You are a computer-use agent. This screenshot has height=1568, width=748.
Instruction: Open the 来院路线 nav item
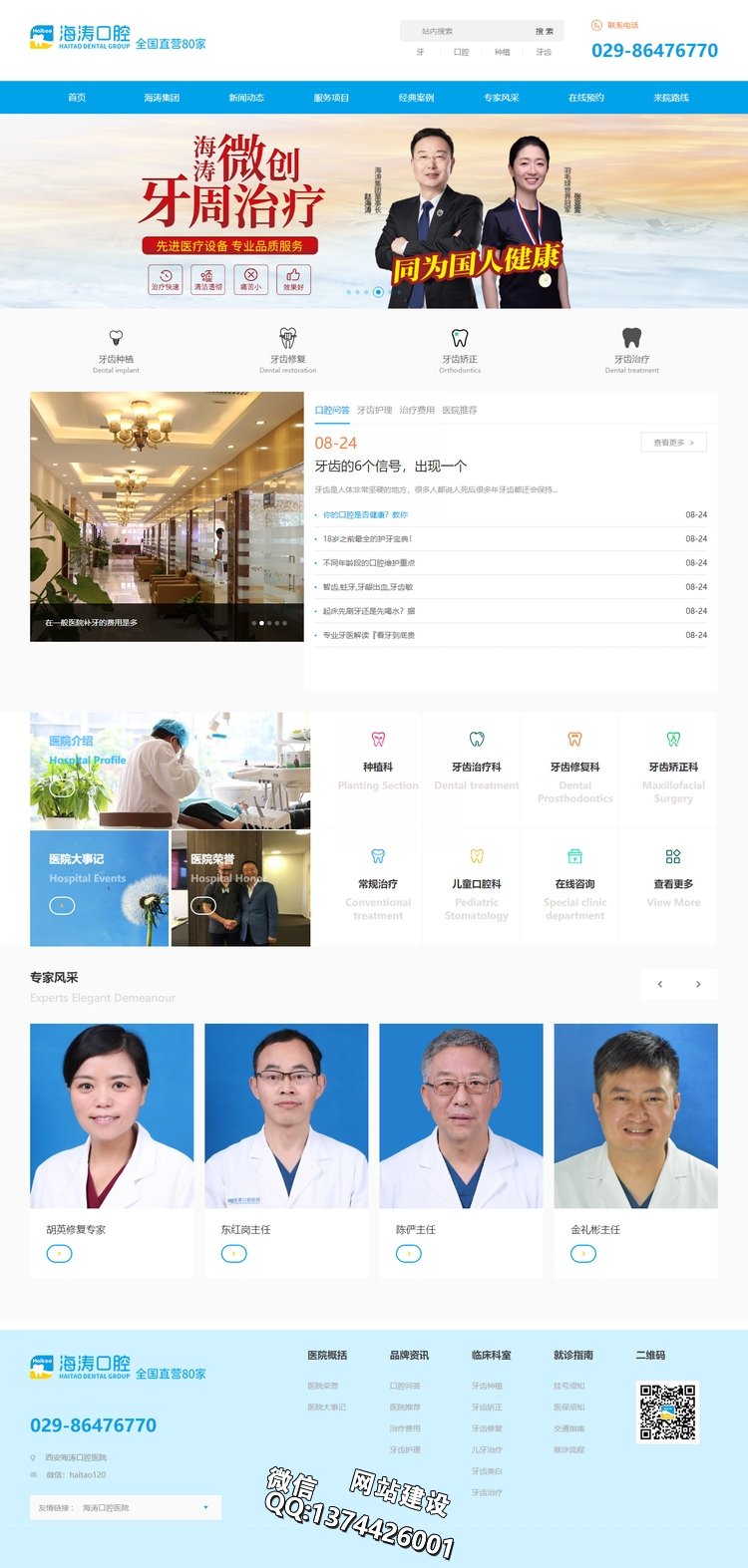[671, 98]
